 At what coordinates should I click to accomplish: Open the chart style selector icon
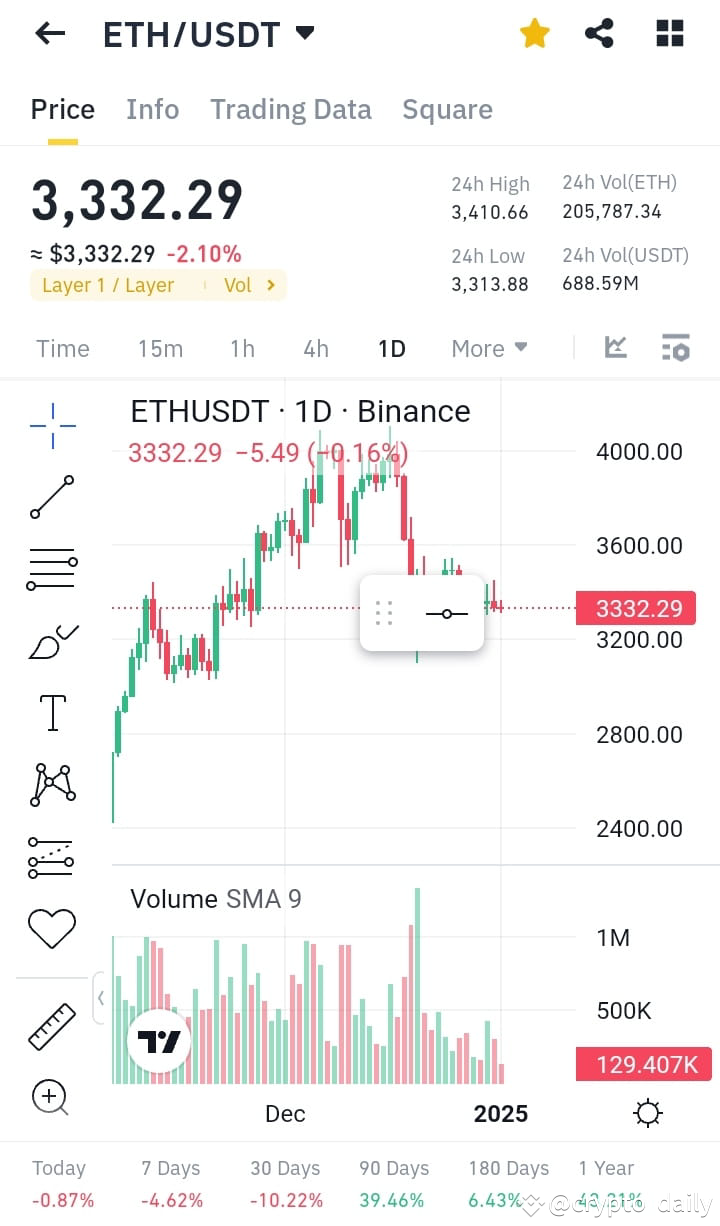616,348
